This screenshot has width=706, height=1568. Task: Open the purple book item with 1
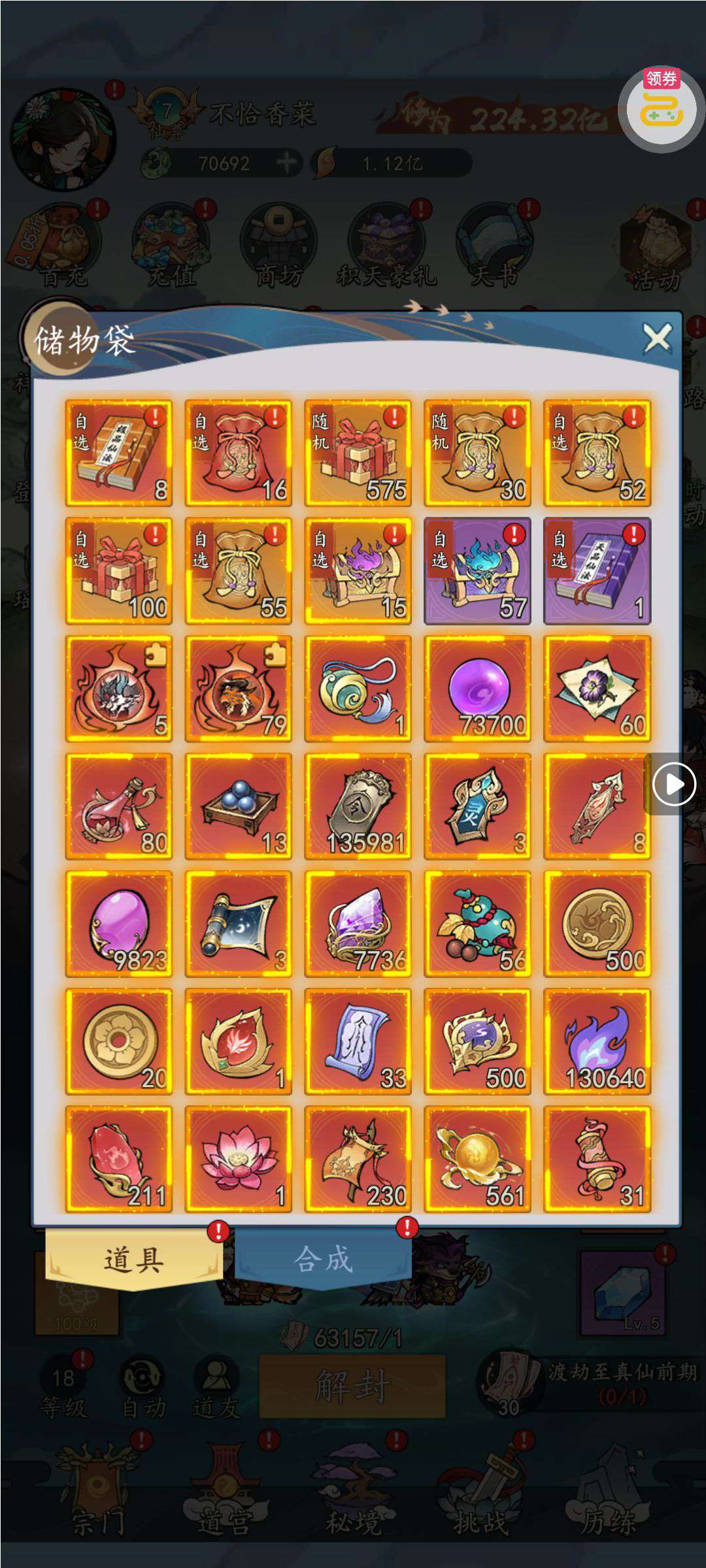597,570
